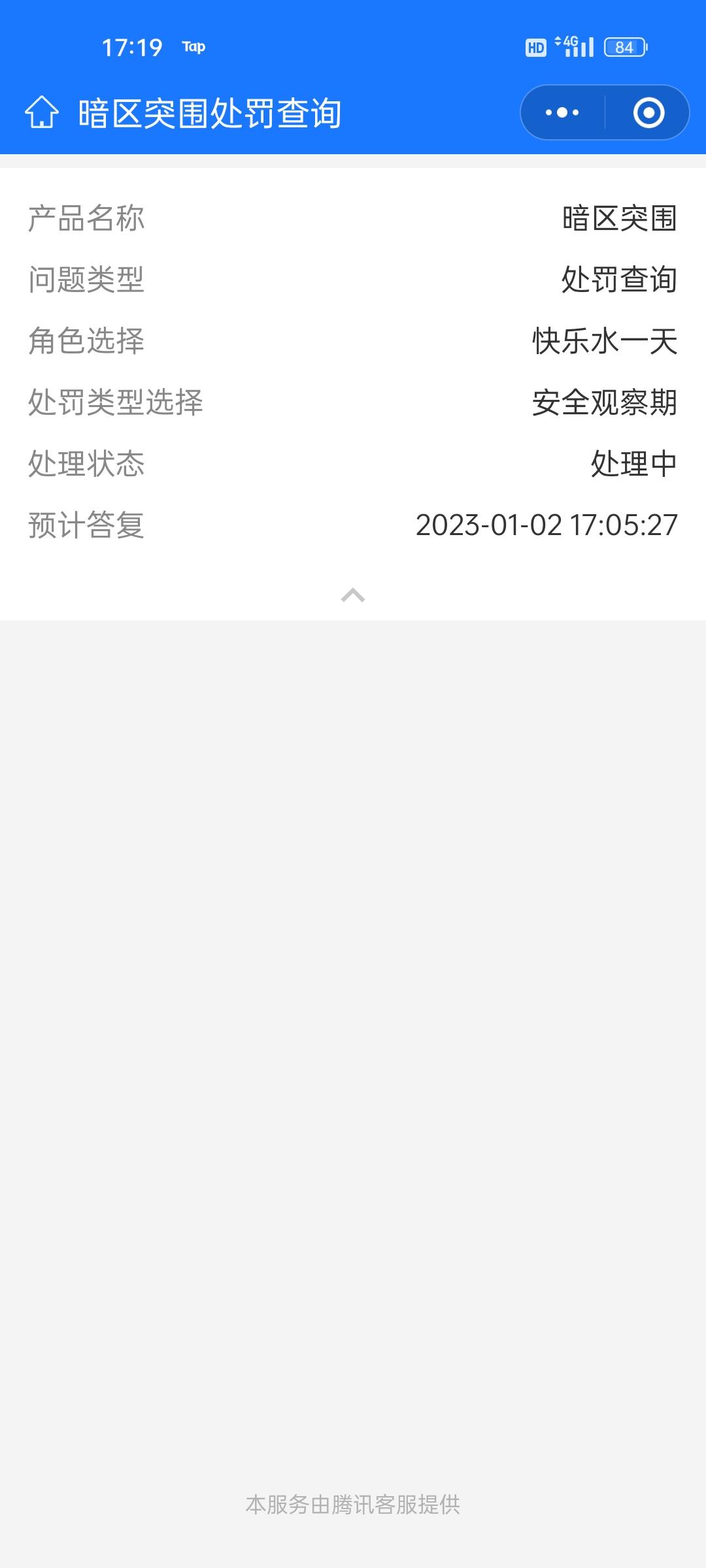The image size is (706, 1568).
Task: Select the 处罚类型选择 option 安全观察期
Action: pos(605,402)
